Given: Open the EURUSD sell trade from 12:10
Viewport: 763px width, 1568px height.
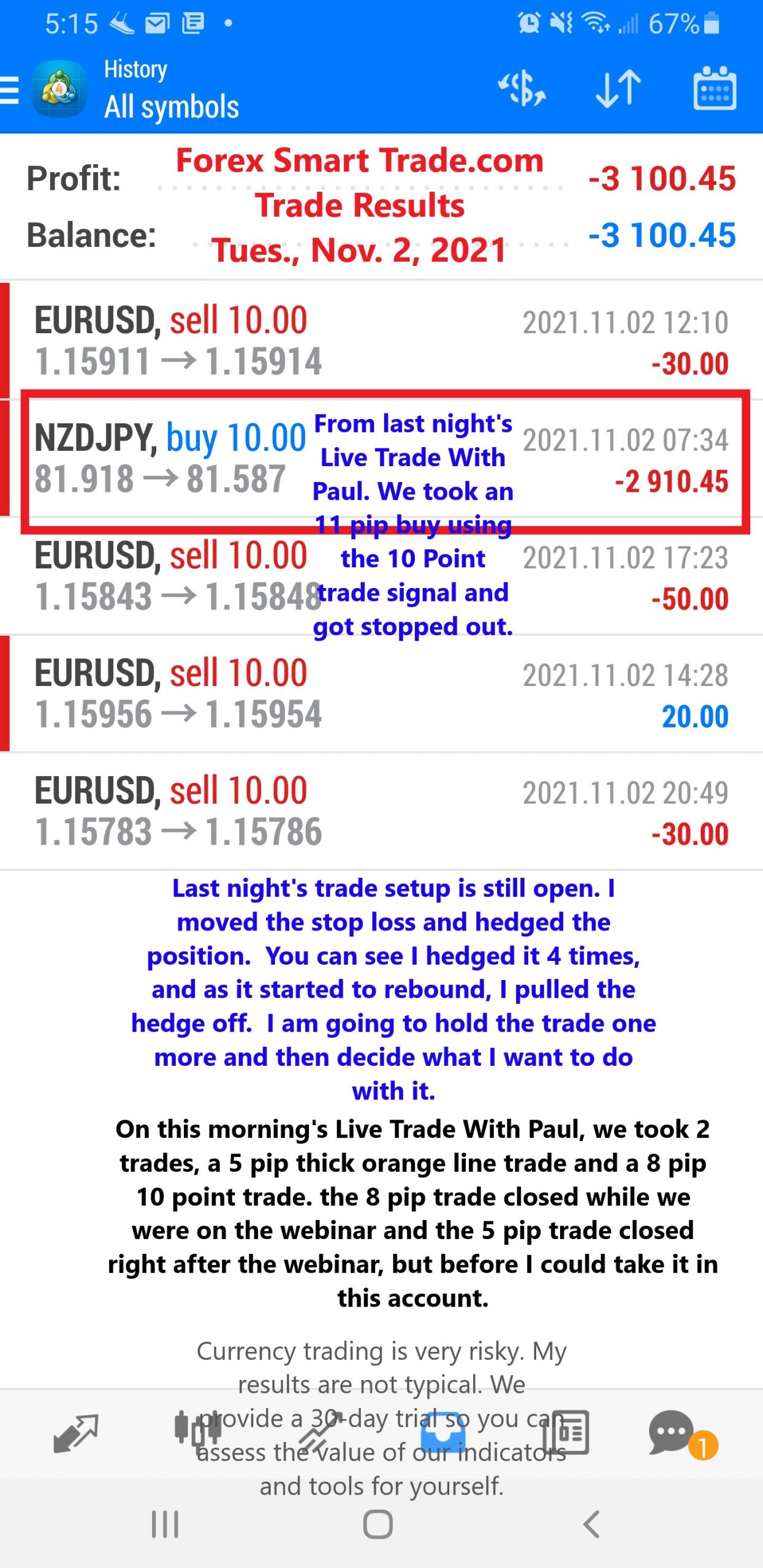Looking at the screenshot, I should [381, 341].
